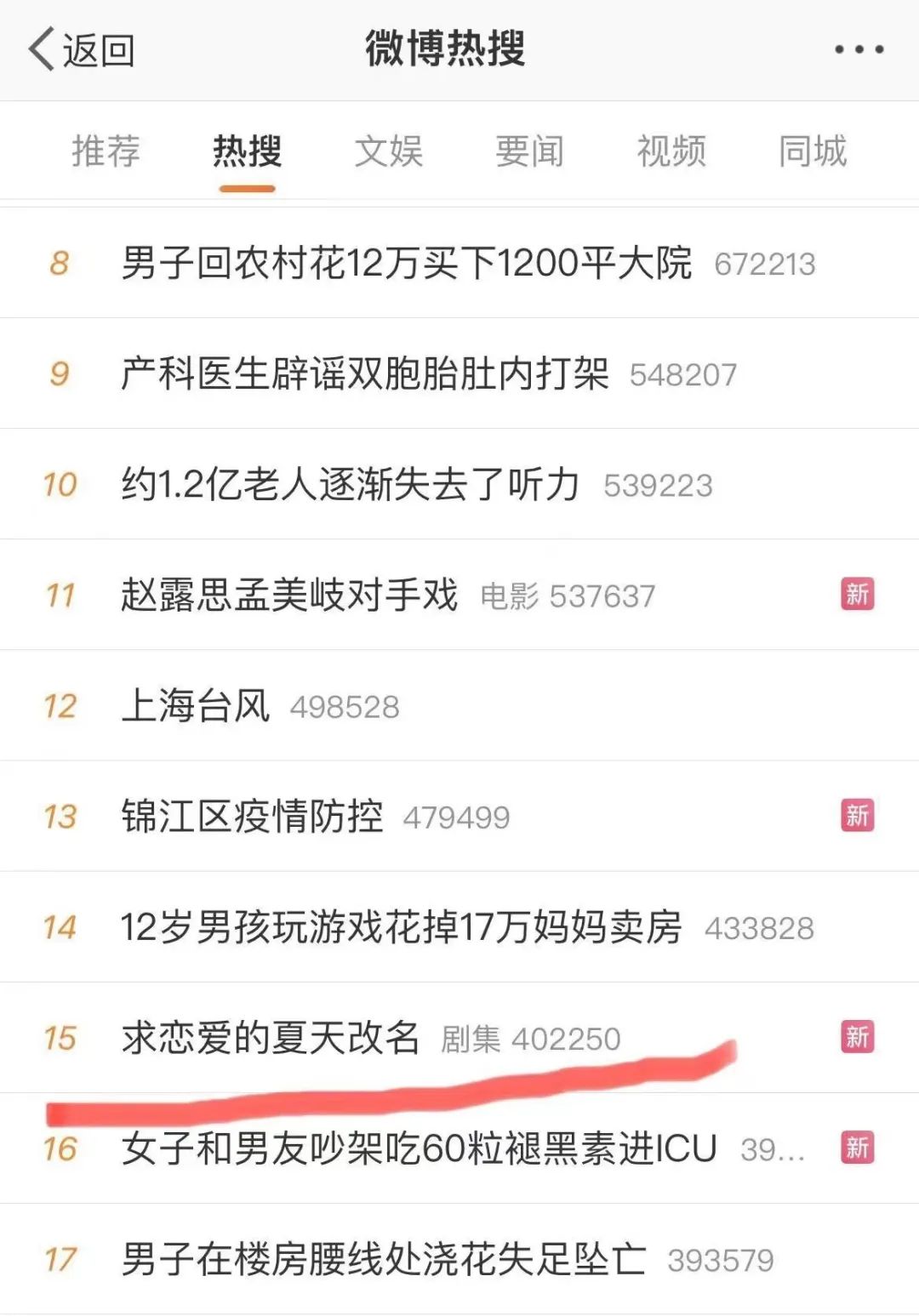Screen dimensions: 919x1316
Task: Open topic 锦江区疫情防控
Action: tap(252, 816)
